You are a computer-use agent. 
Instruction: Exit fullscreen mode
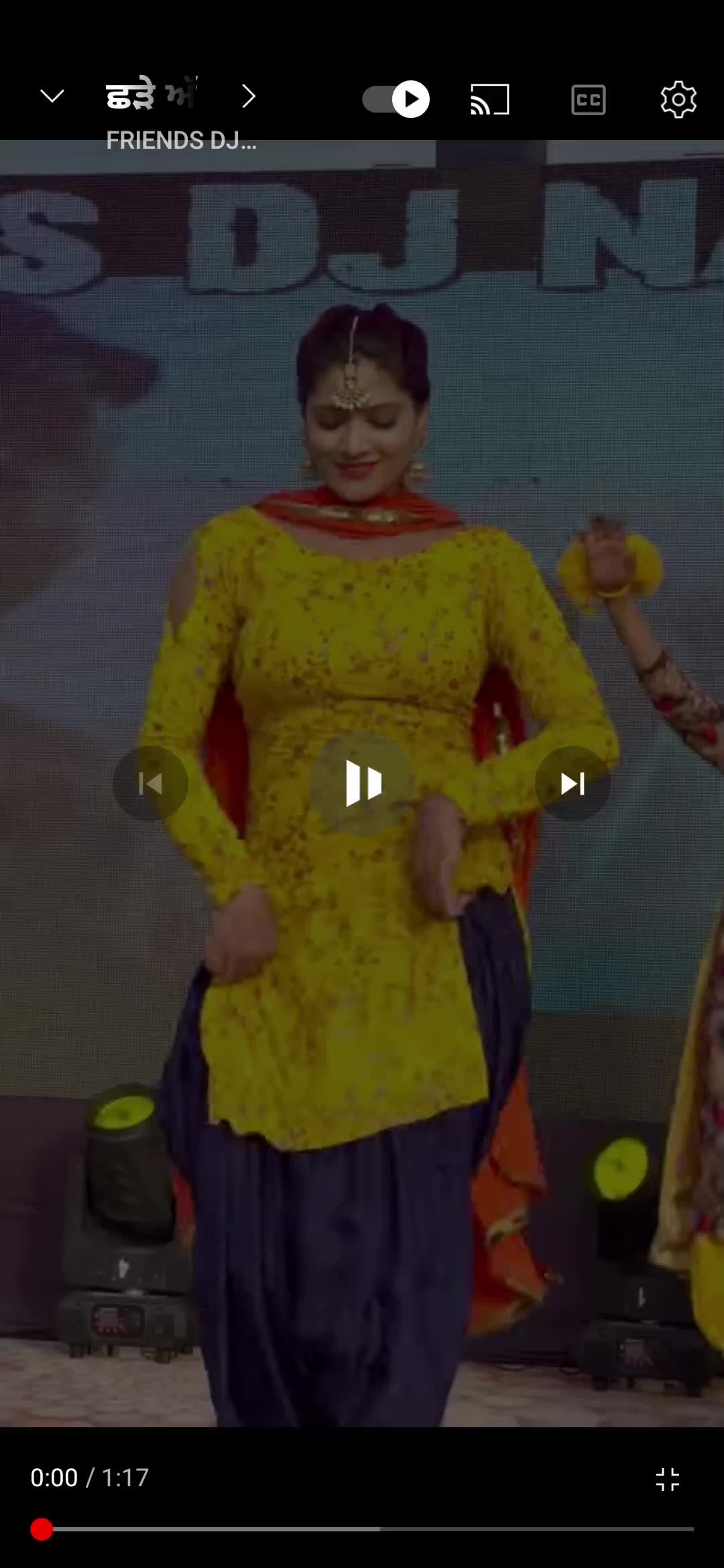point(668,1479)
